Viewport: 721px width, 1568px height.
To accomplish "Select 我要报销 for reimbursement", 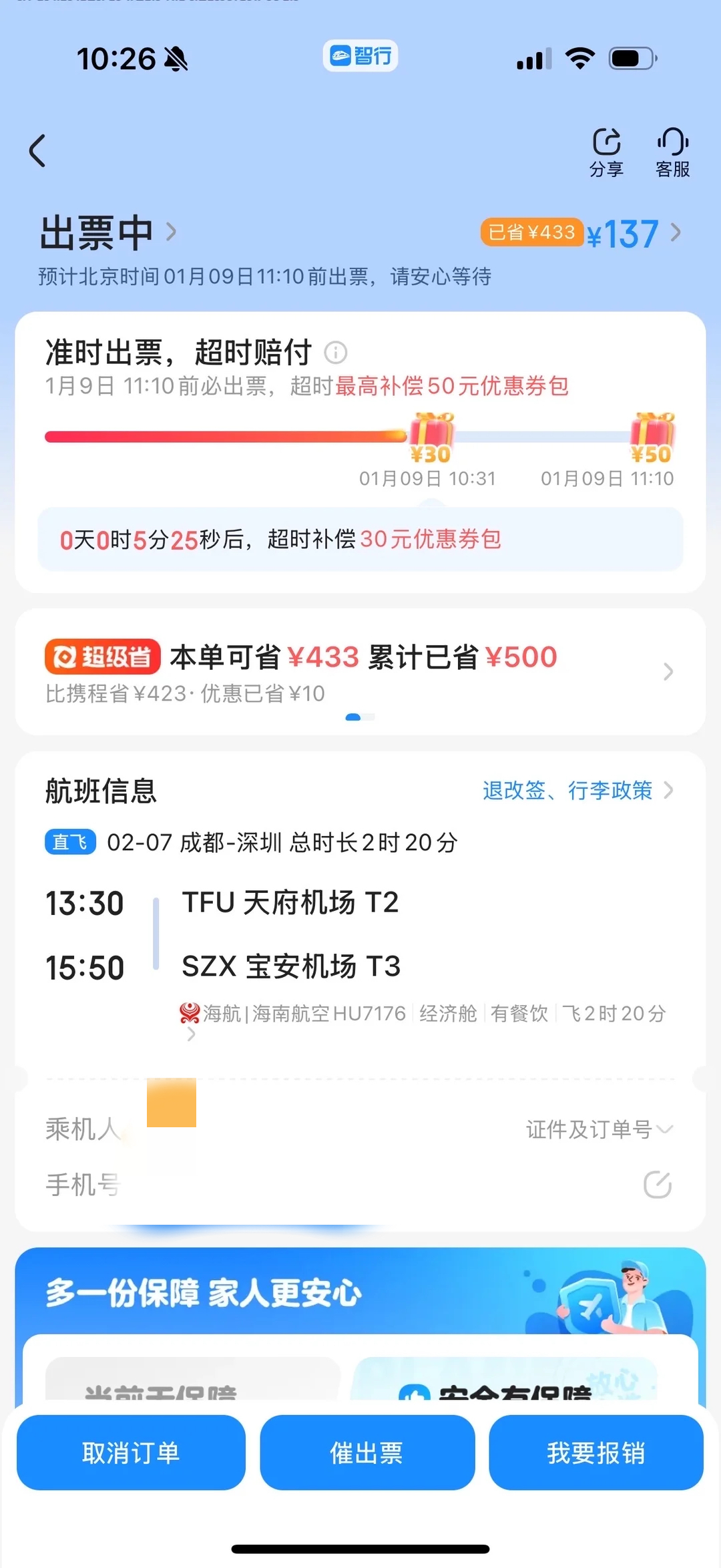I will [596, 1452].
